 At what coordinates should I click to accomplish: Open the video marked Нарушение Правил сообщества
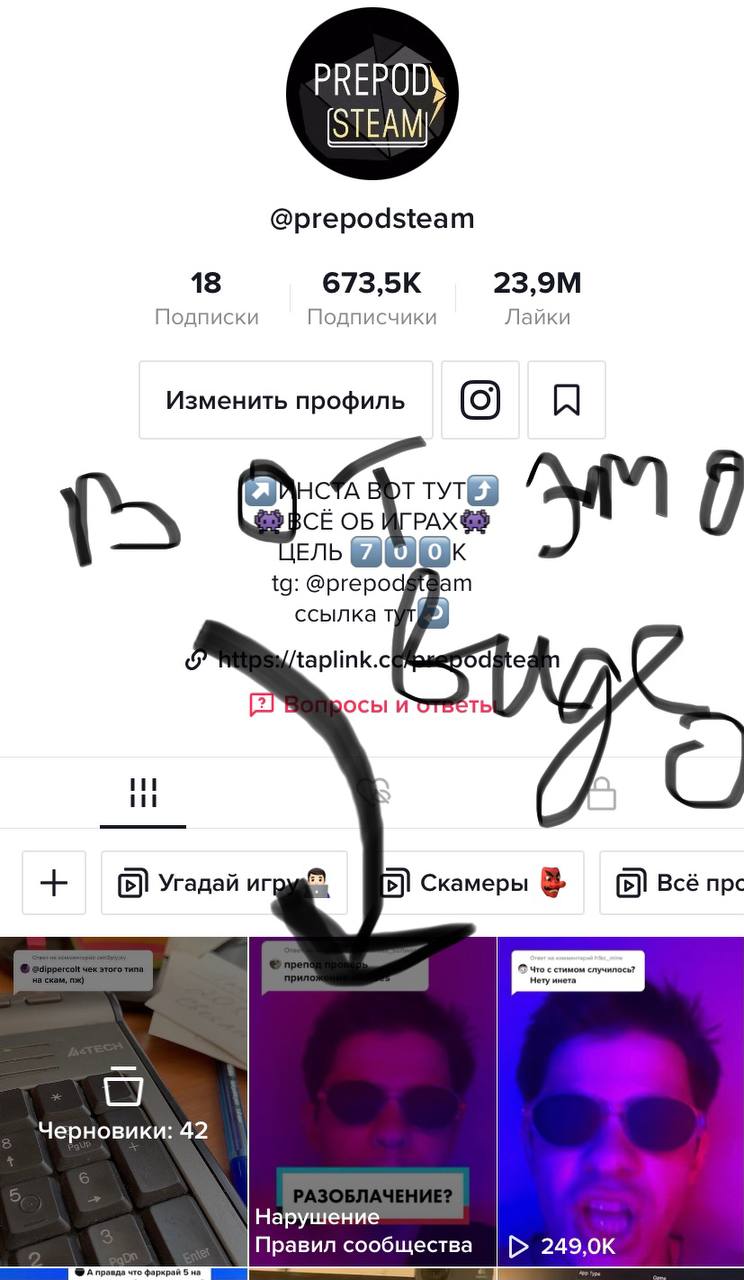pos(372,1100)
